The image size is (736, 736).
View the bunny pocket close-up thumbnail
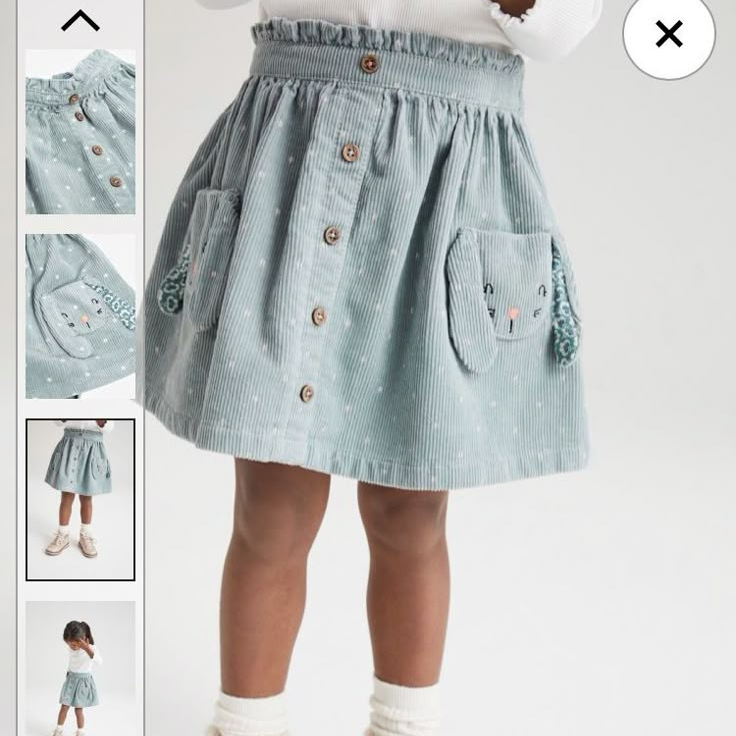(x=80, y=316)
